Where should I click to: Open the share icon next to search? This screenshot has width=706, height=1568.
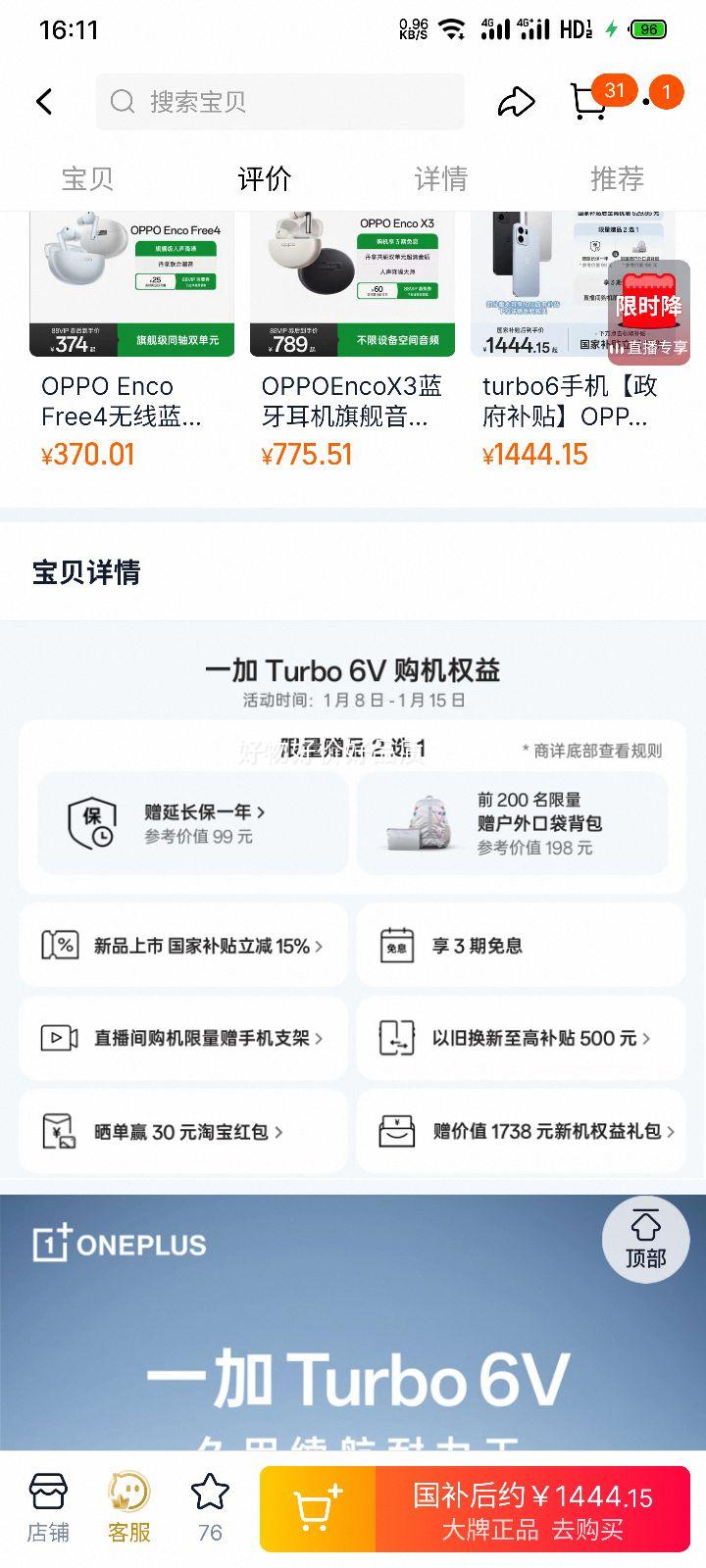[x=517, y=101]
